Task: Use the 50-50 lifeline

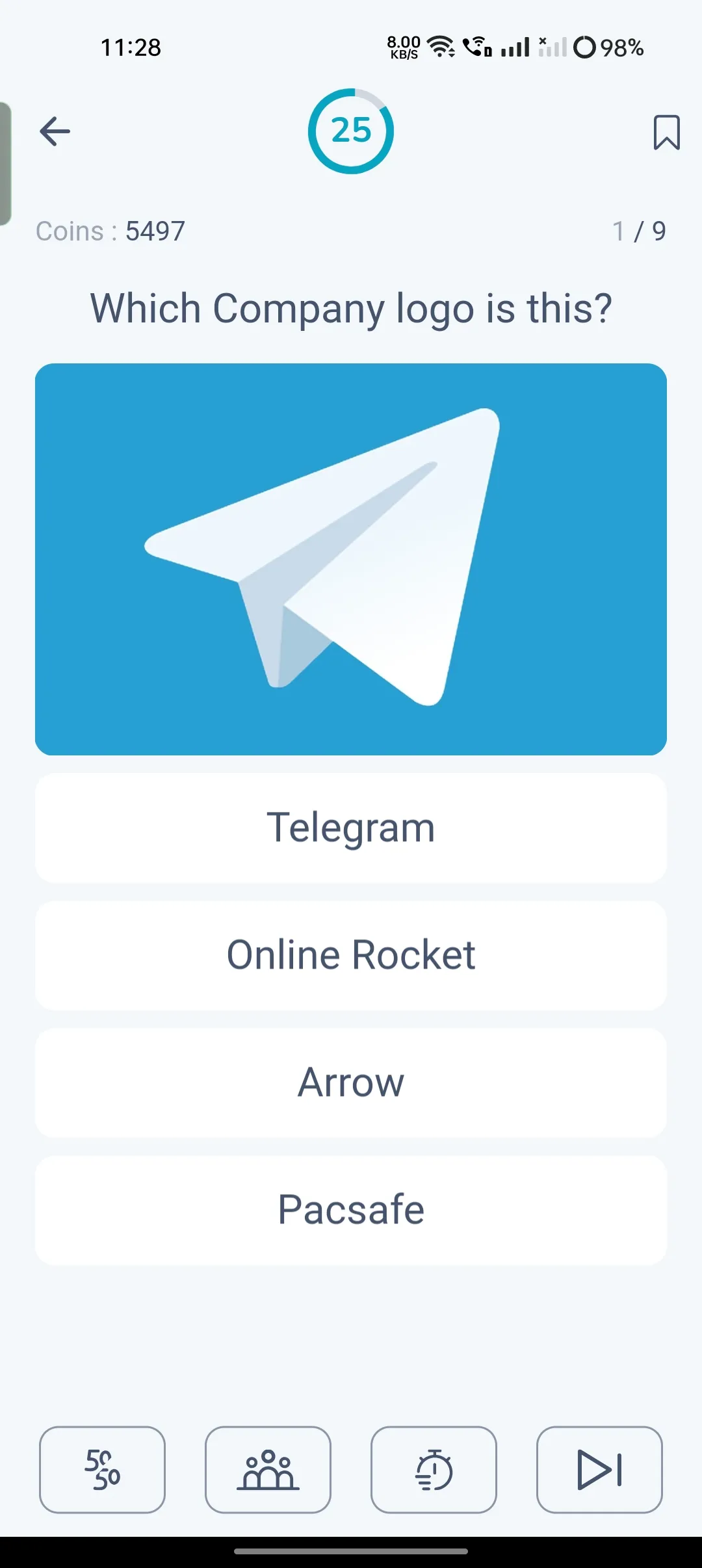Action: tap(102, 1469)
